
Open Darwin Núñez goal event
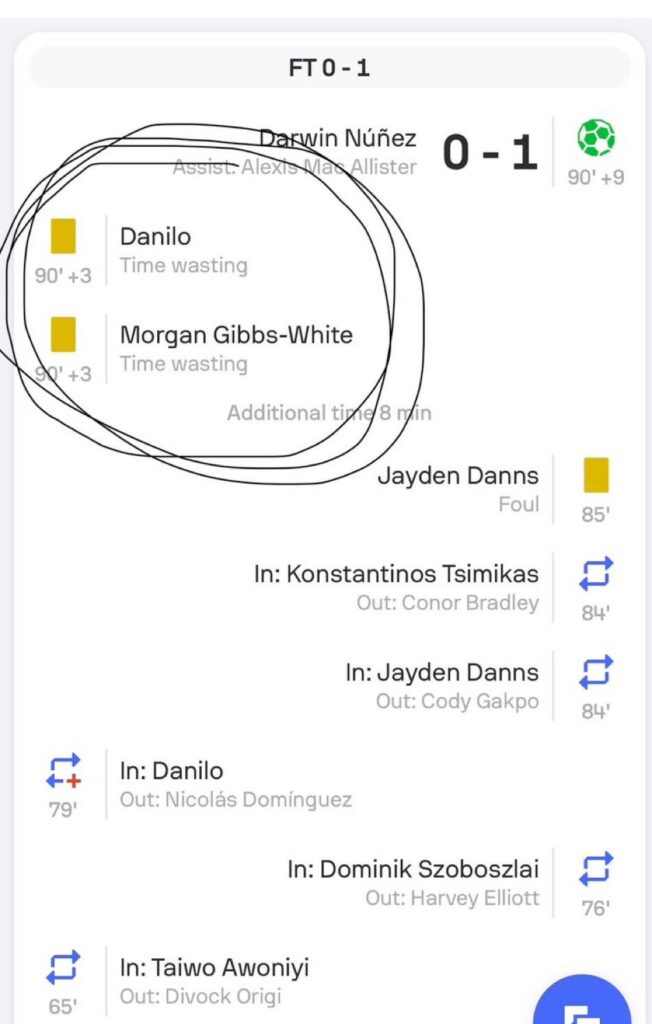tap(337, 138)
